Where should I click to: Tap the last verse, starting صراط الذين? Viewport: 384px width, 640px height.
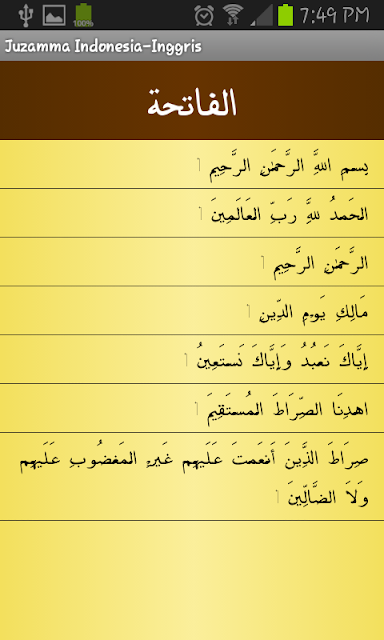(x=192, y=476)
